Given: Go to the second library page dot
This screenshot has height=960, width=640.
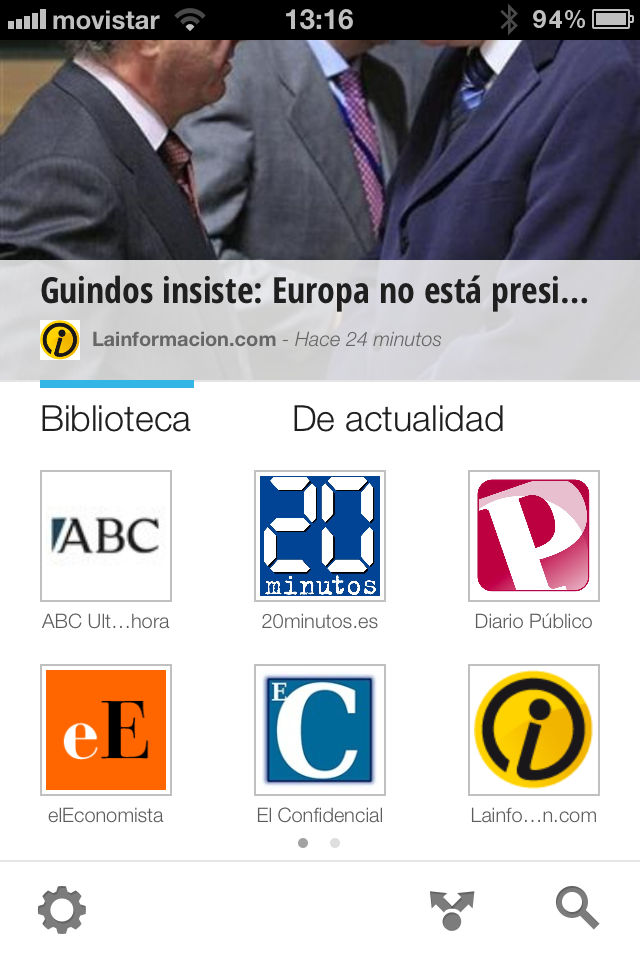Looking at the screenshot, I should [x=335, y=843].
